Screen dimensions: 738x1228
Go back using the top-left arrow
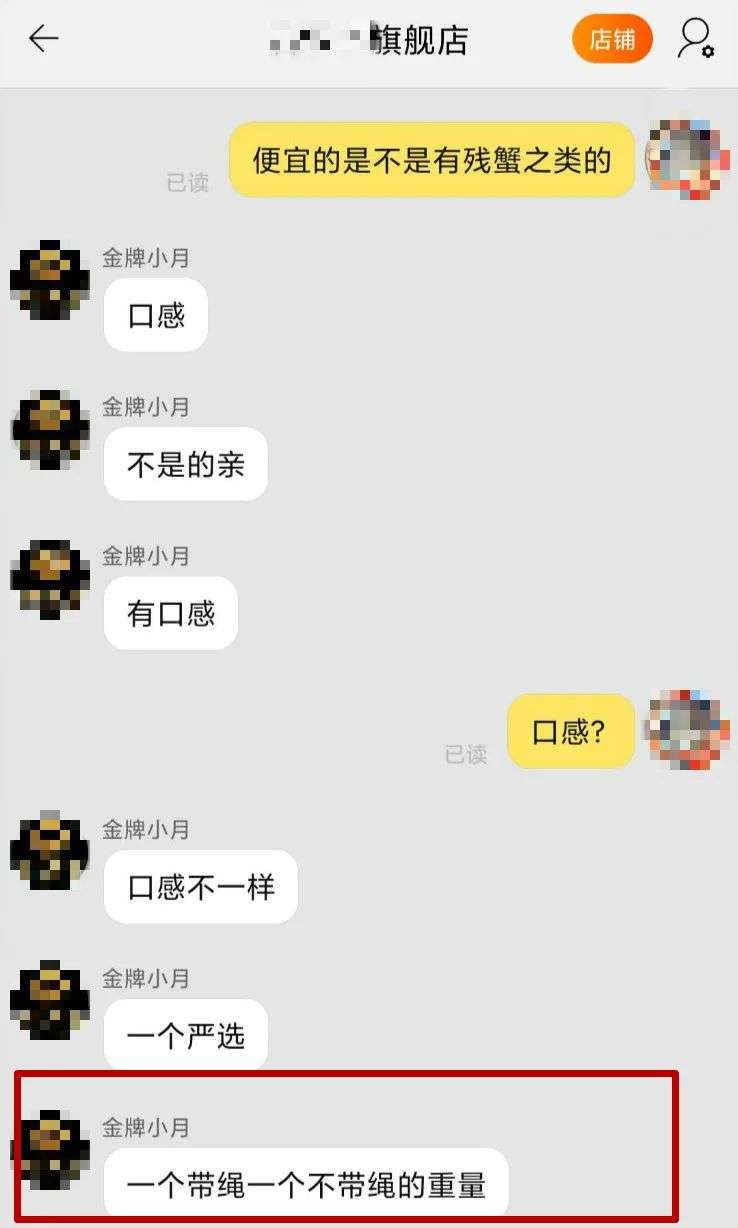tap(43, 40)
